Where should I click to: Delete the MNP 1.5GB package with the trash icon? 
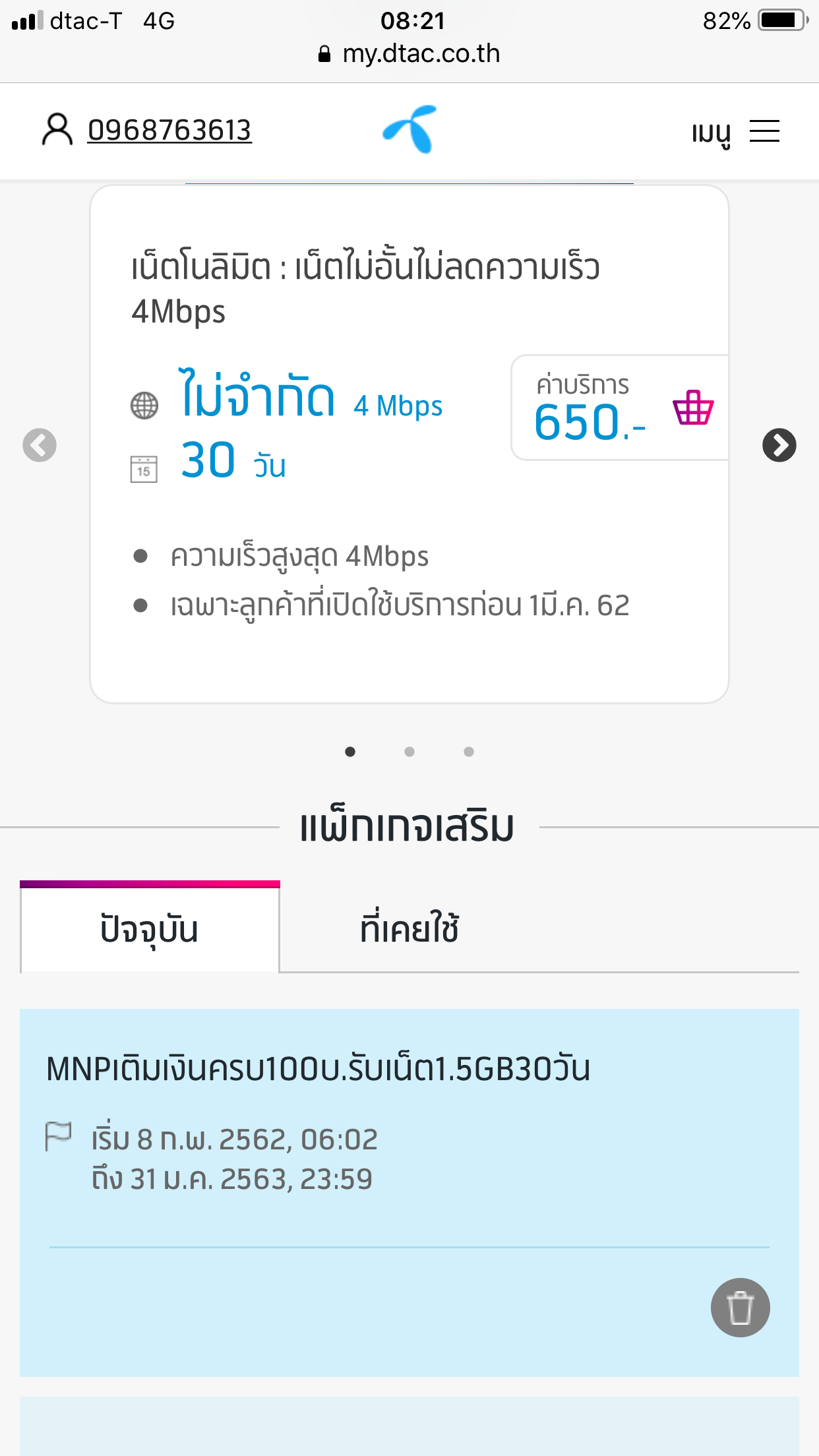(x=740, y=1308)
